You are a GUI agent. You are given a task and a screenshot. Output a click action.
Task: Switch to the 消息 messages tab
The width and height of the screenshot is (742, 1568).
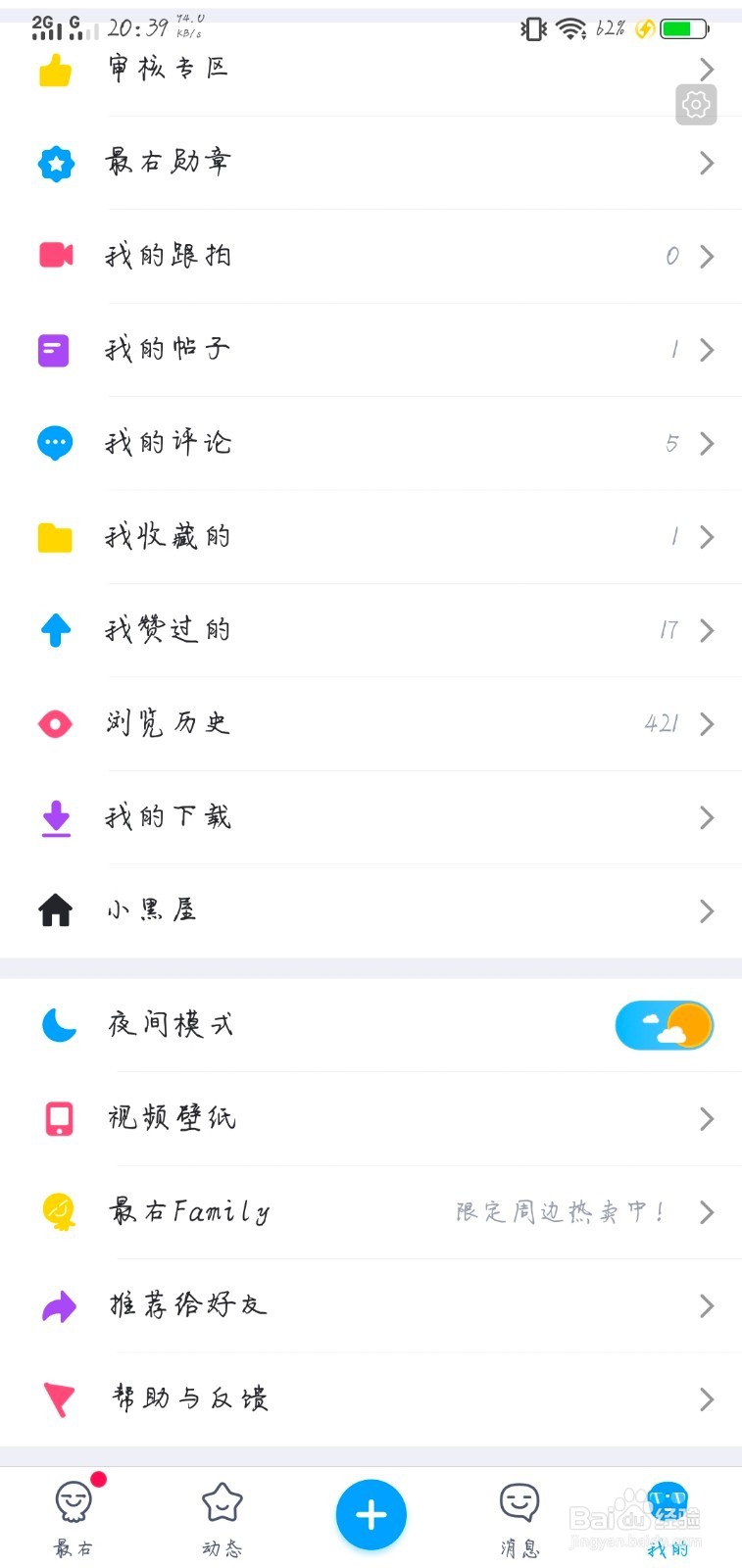point(519,1517)
